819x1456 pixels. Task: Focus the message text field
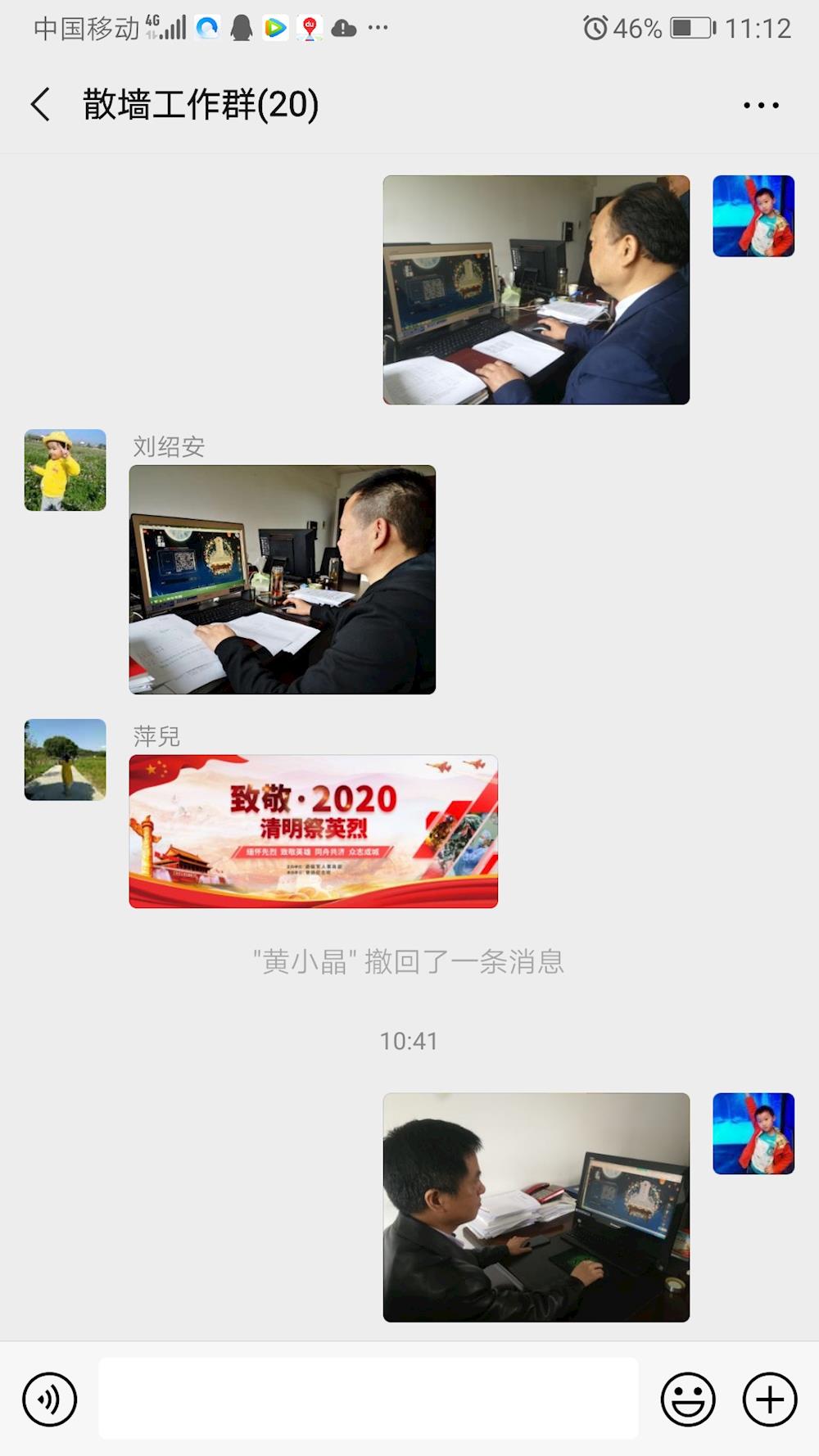point(369,1399)
